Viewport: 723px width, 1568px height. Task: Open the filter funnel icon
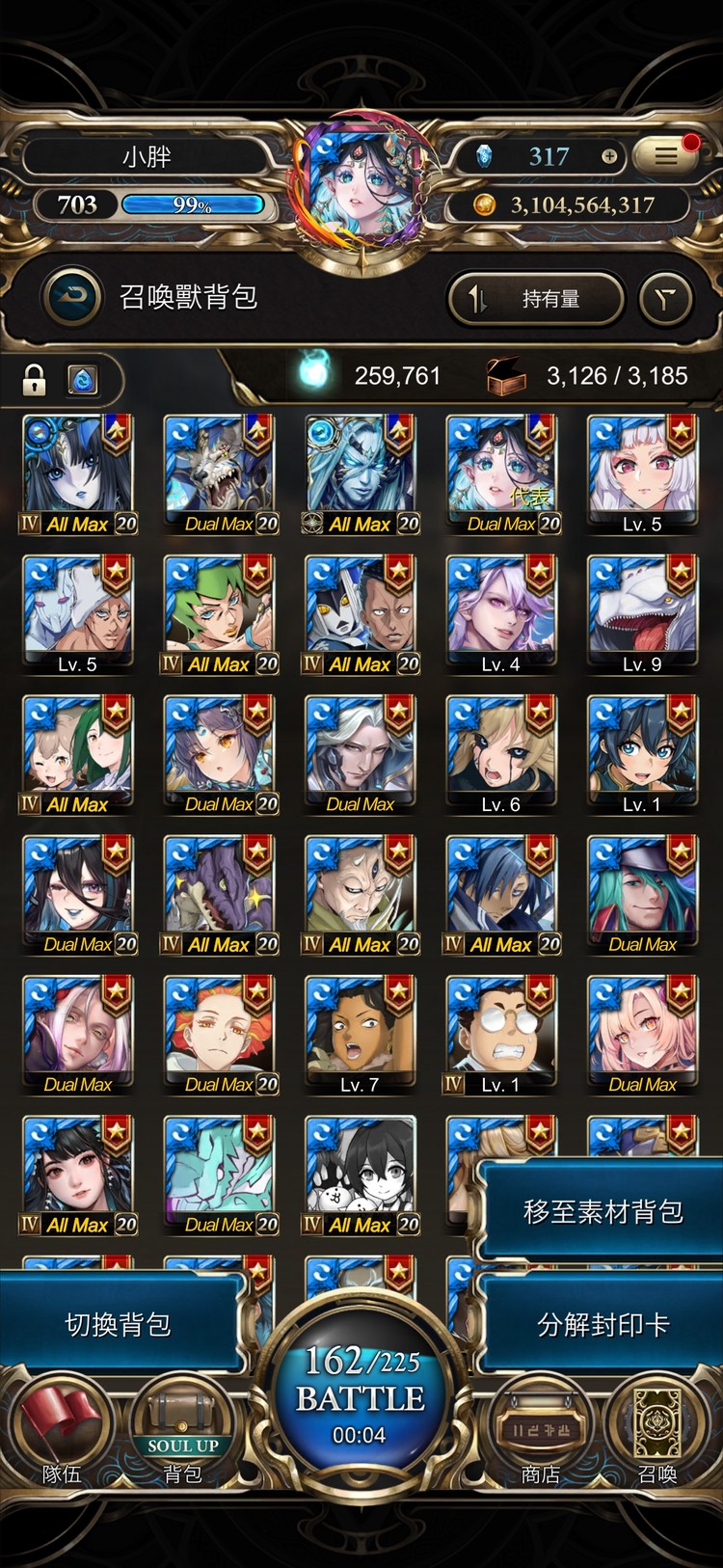[x=666, y=299]
